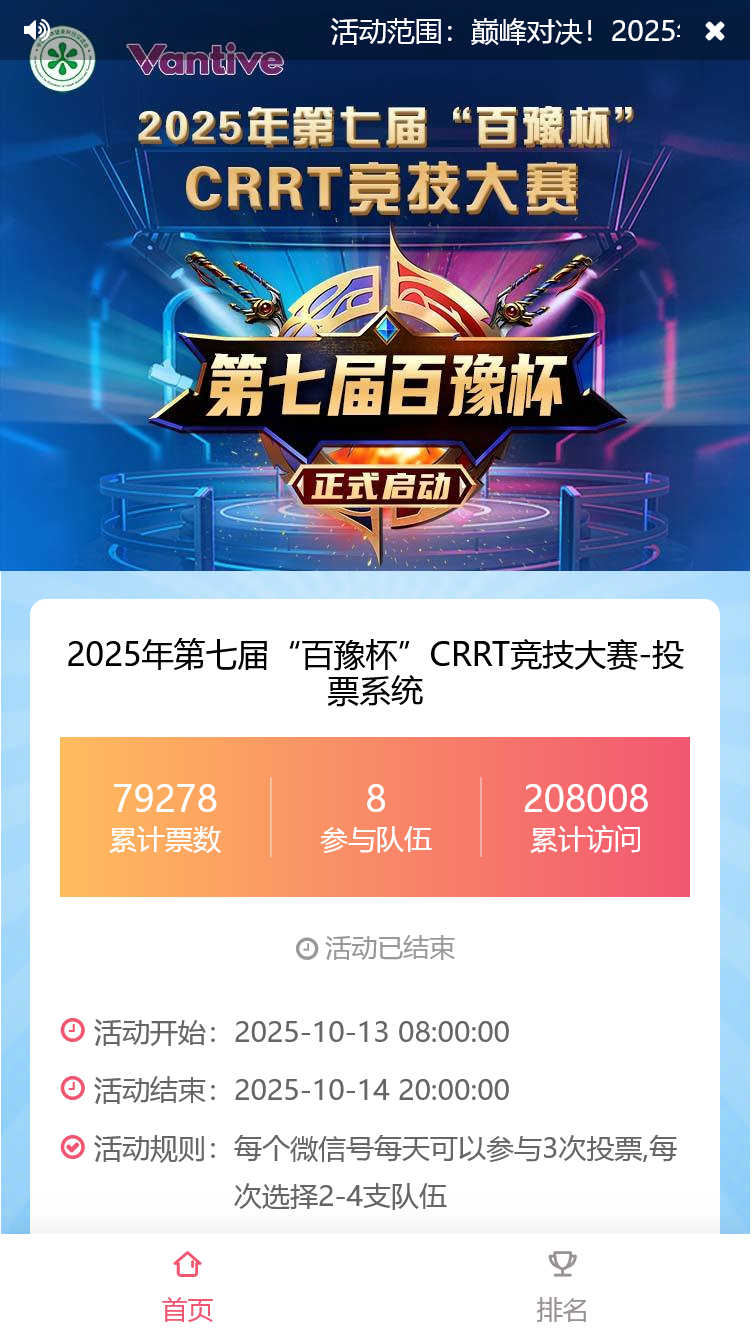This screenshot has height=1336, width=752.
Task: Dismiss the announcement banner with the X
Action: tap(716, 31)
